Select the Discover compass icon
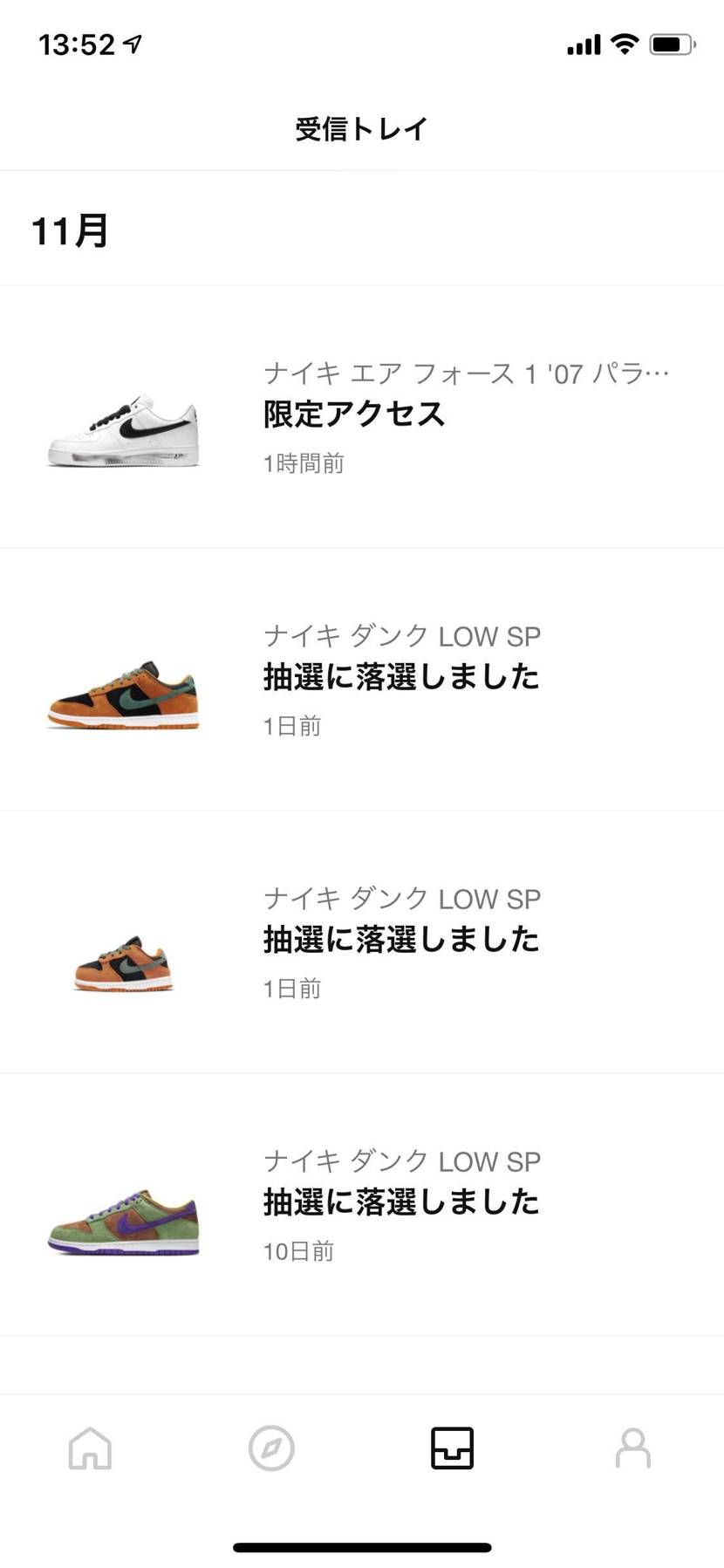 (x=271, y=1448)
